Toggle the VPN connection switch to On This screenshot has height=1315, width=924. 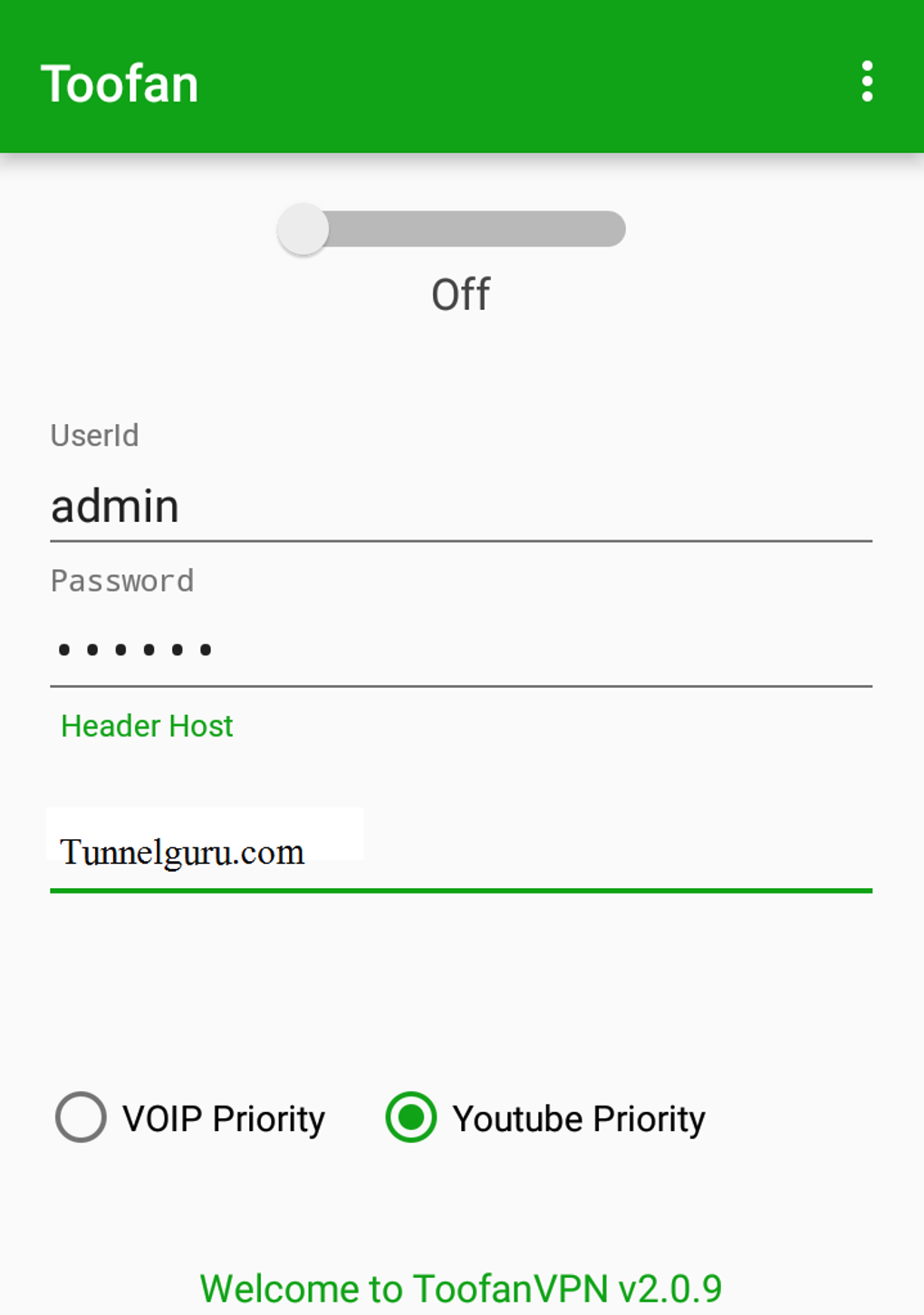click(x=450, y=227)
